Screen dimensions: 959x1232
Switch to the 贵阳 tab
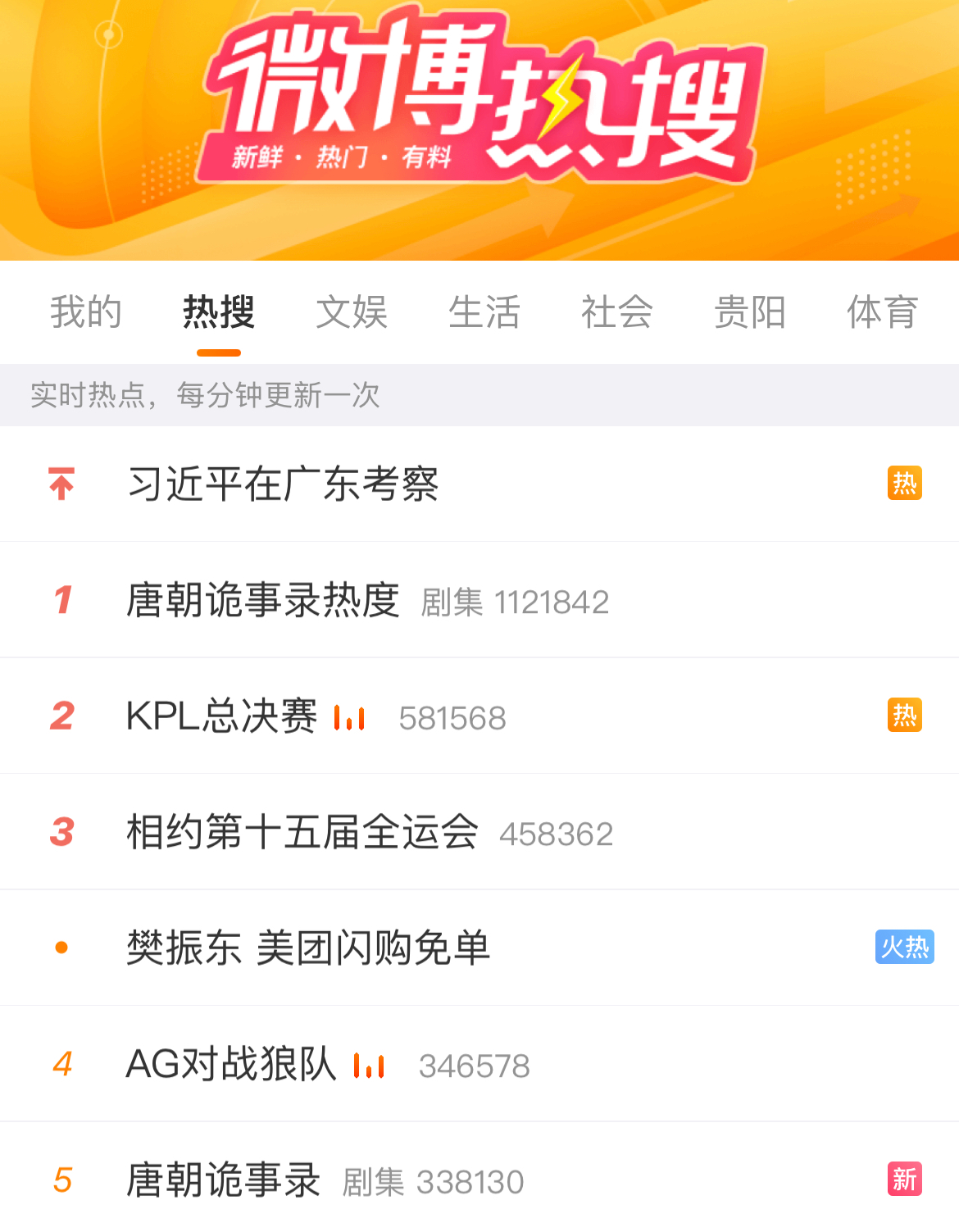(750, 312)
